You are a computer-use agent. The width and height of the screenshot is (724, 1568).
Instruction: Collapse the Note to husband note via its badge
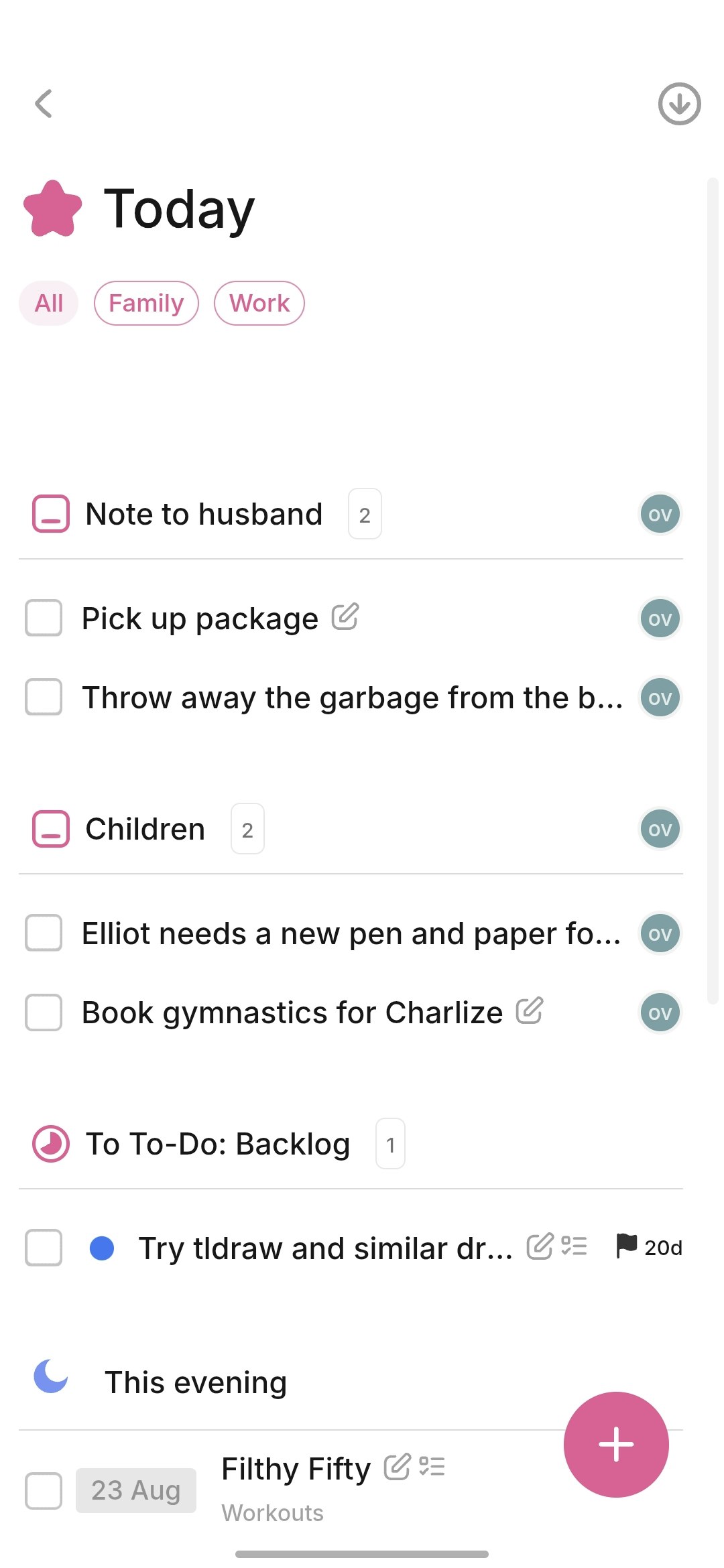pos(365,514)
